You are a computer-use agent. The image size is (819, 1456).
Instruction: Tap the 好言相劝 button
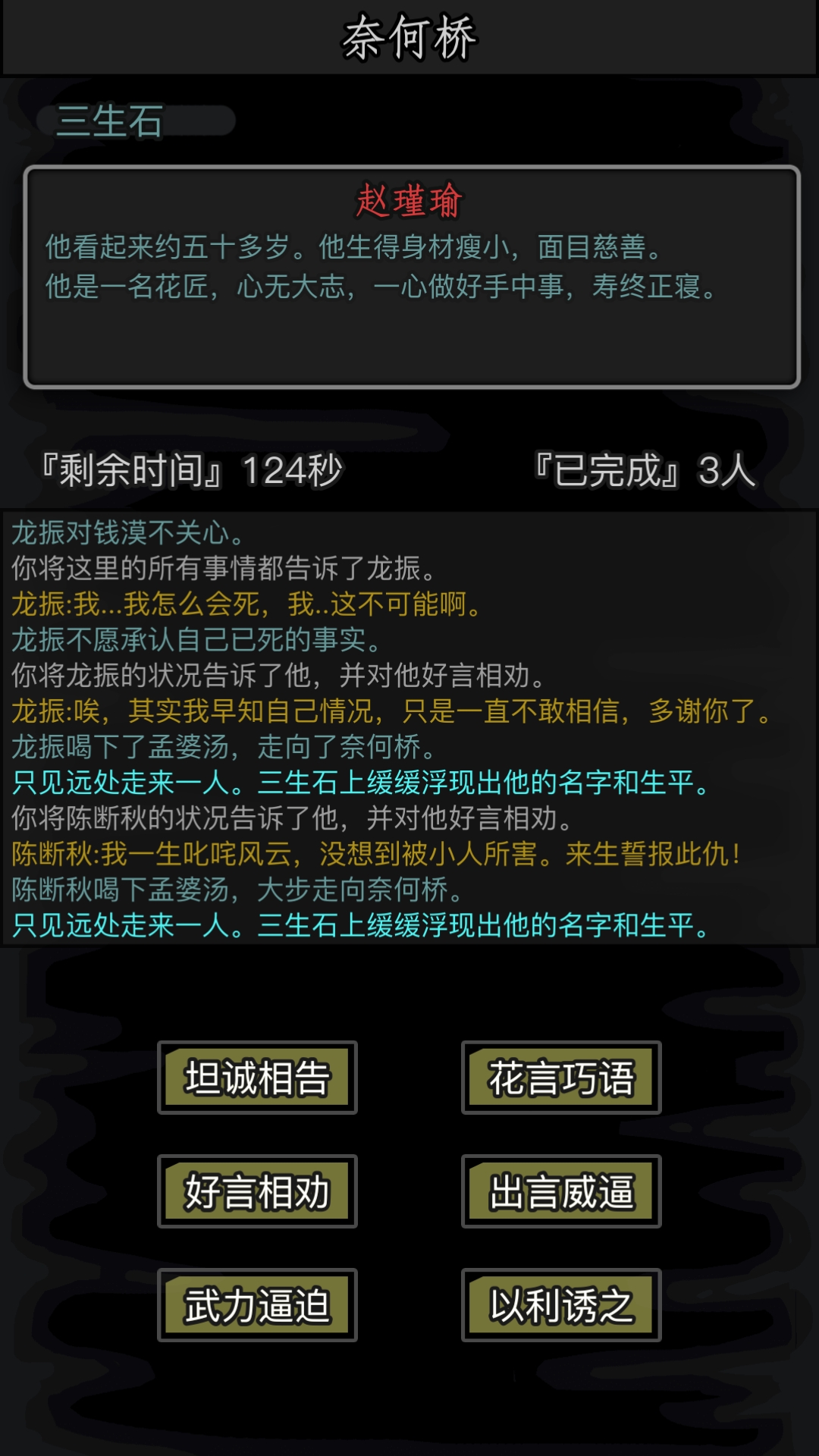pos(257,1191)
